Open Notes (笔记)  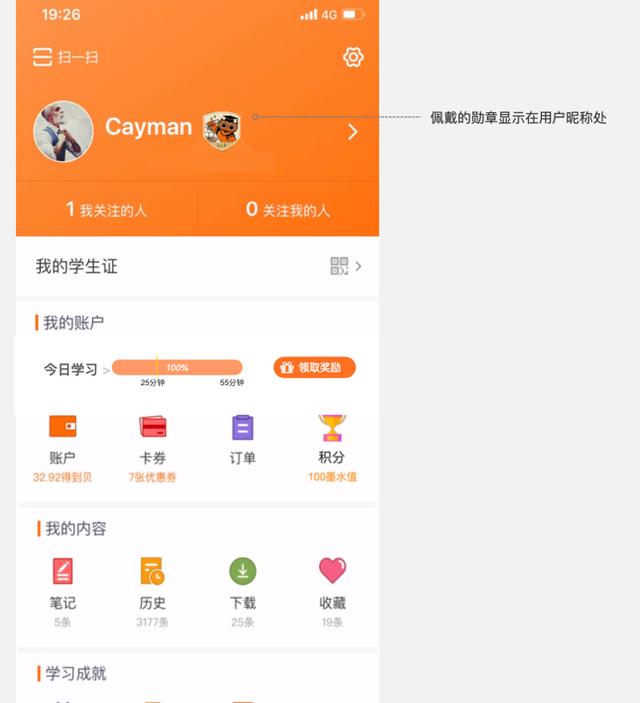pyautogui.click(x=62, y=585)
